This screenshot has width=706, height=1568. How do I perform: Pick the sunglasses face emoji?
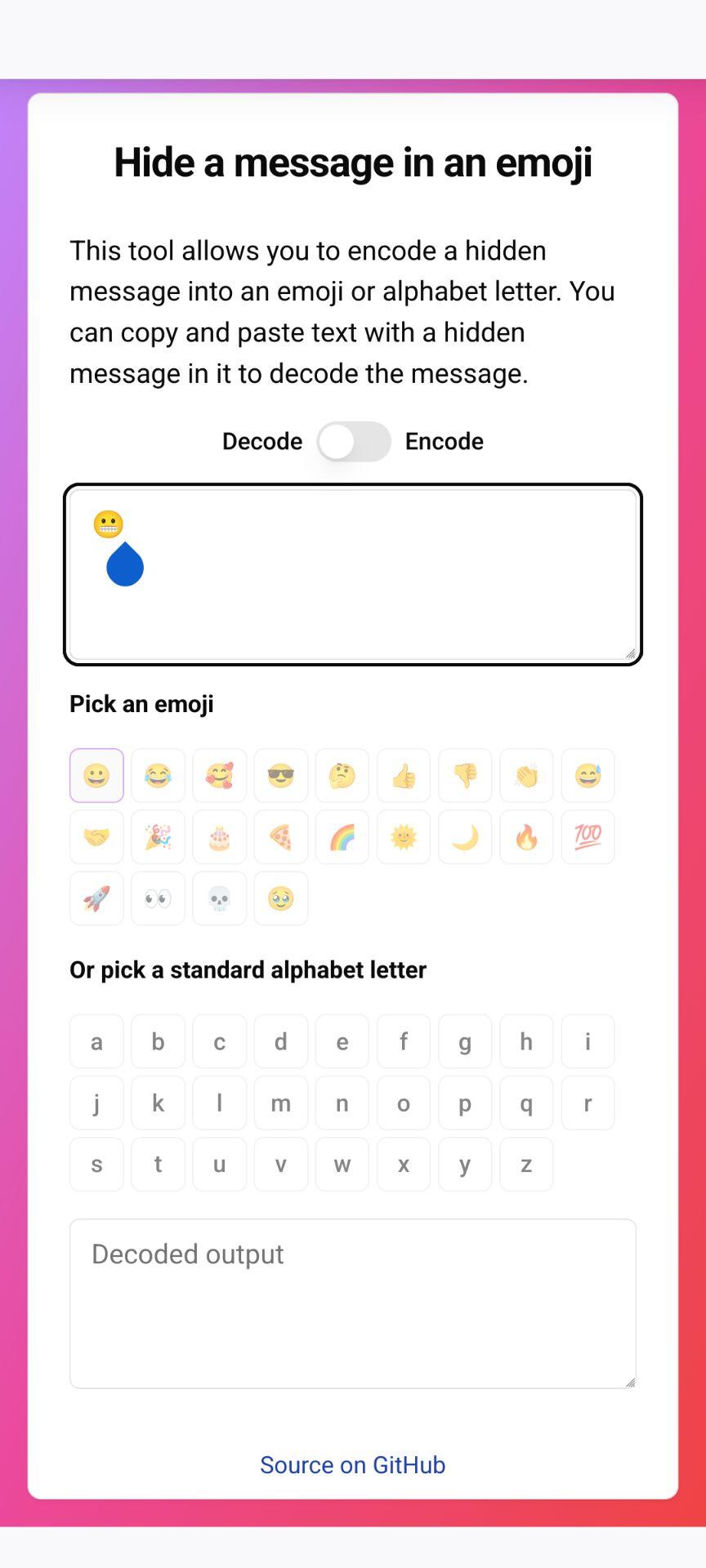pyautogui.click(x=281, y=776)
